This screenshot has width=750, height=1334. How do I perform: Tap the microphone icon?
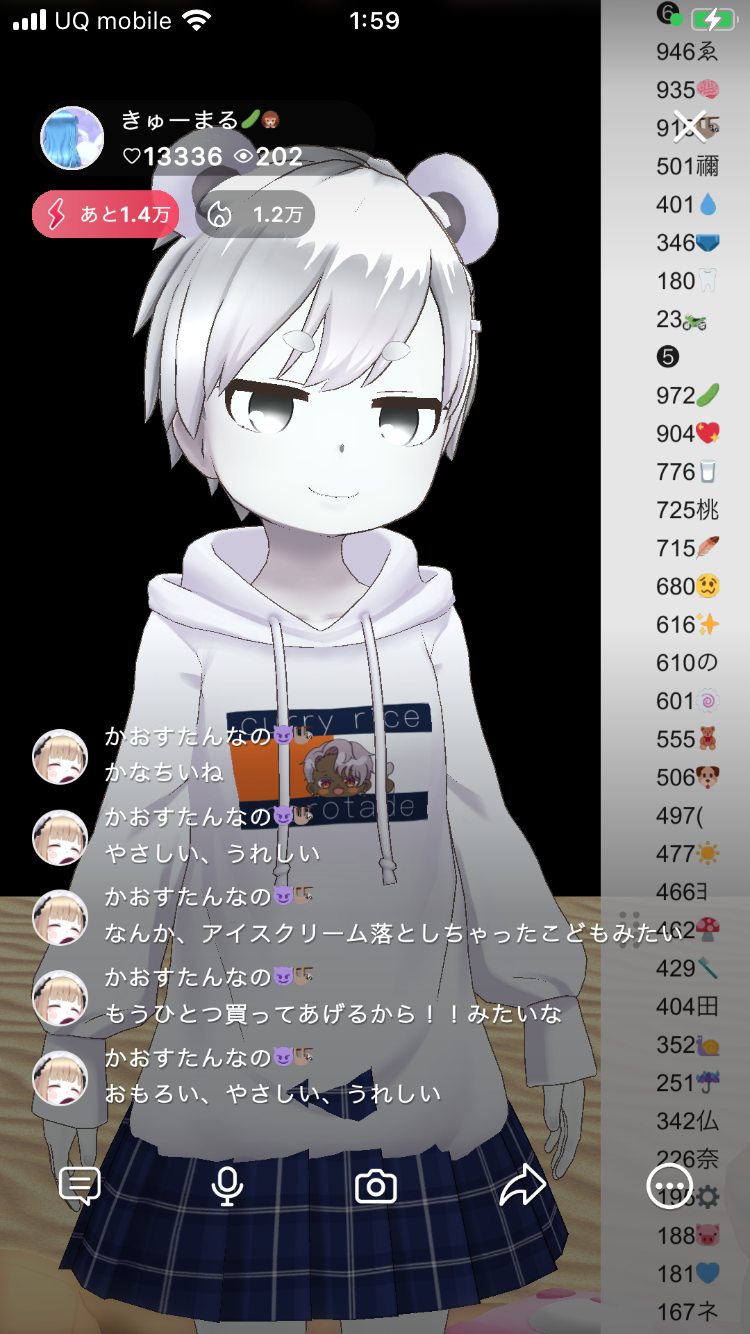point(228,1186)
